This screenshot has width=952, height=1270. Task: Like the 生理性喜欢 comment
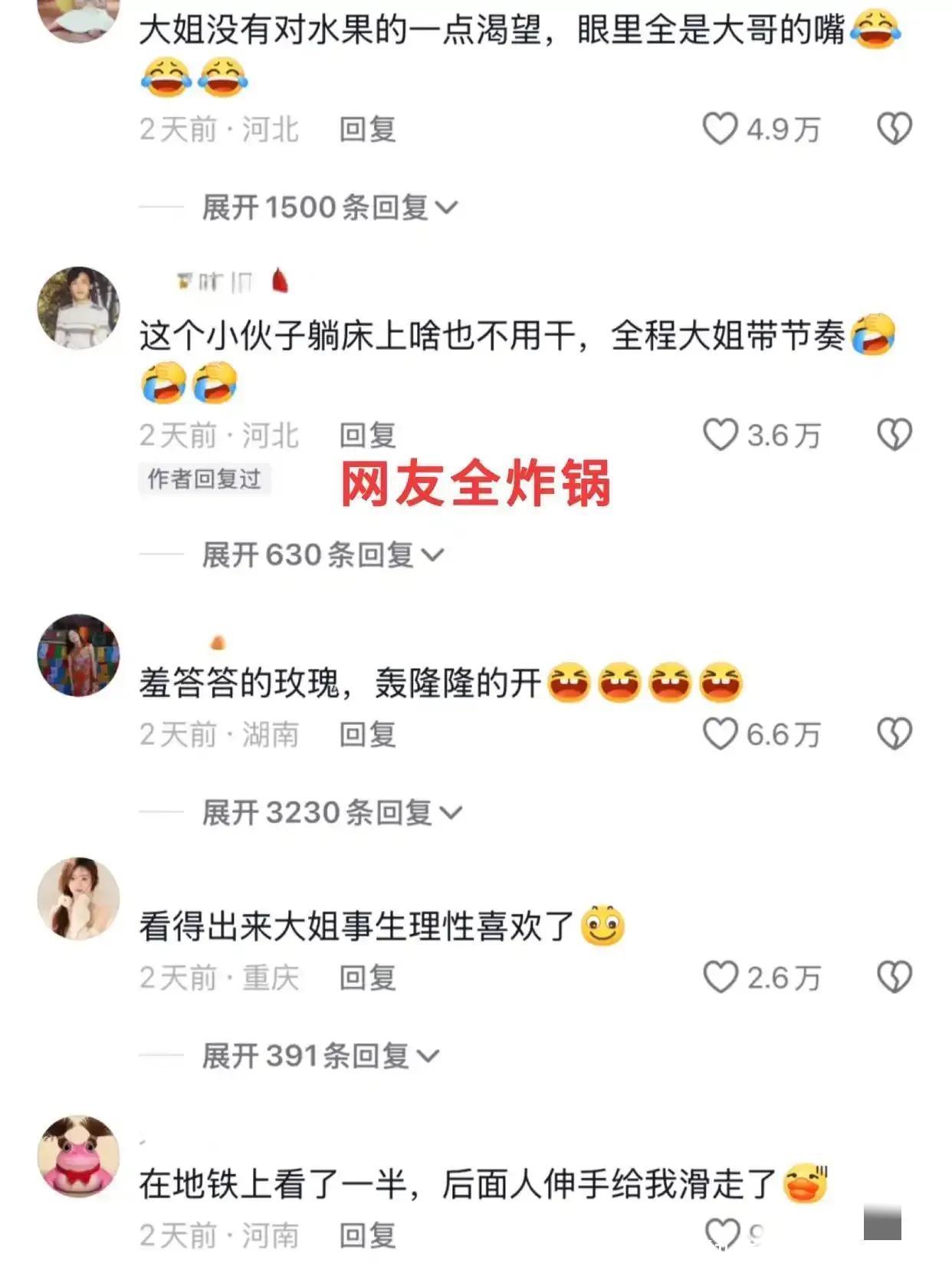pos(720,977)
